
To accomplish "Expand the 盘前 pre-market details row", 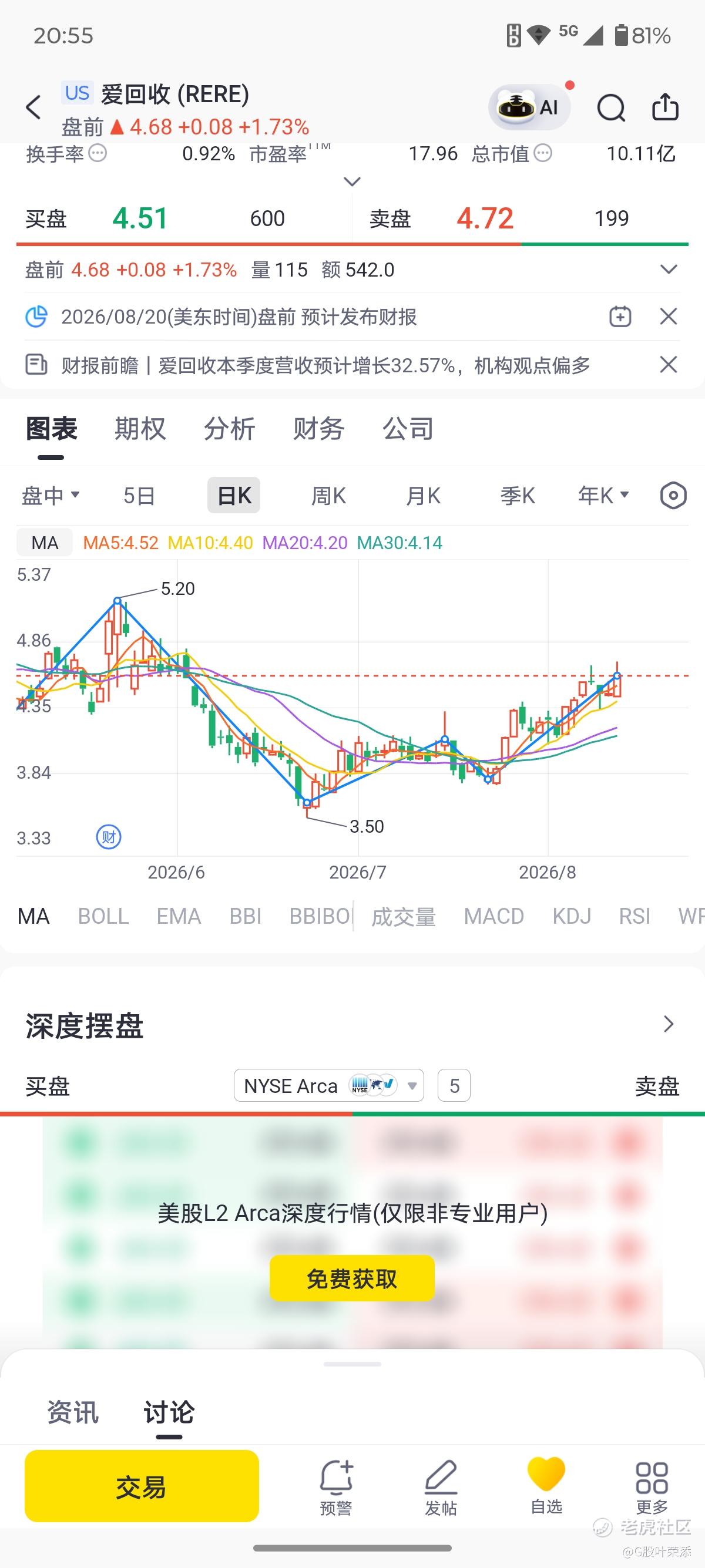I will 669,269.
